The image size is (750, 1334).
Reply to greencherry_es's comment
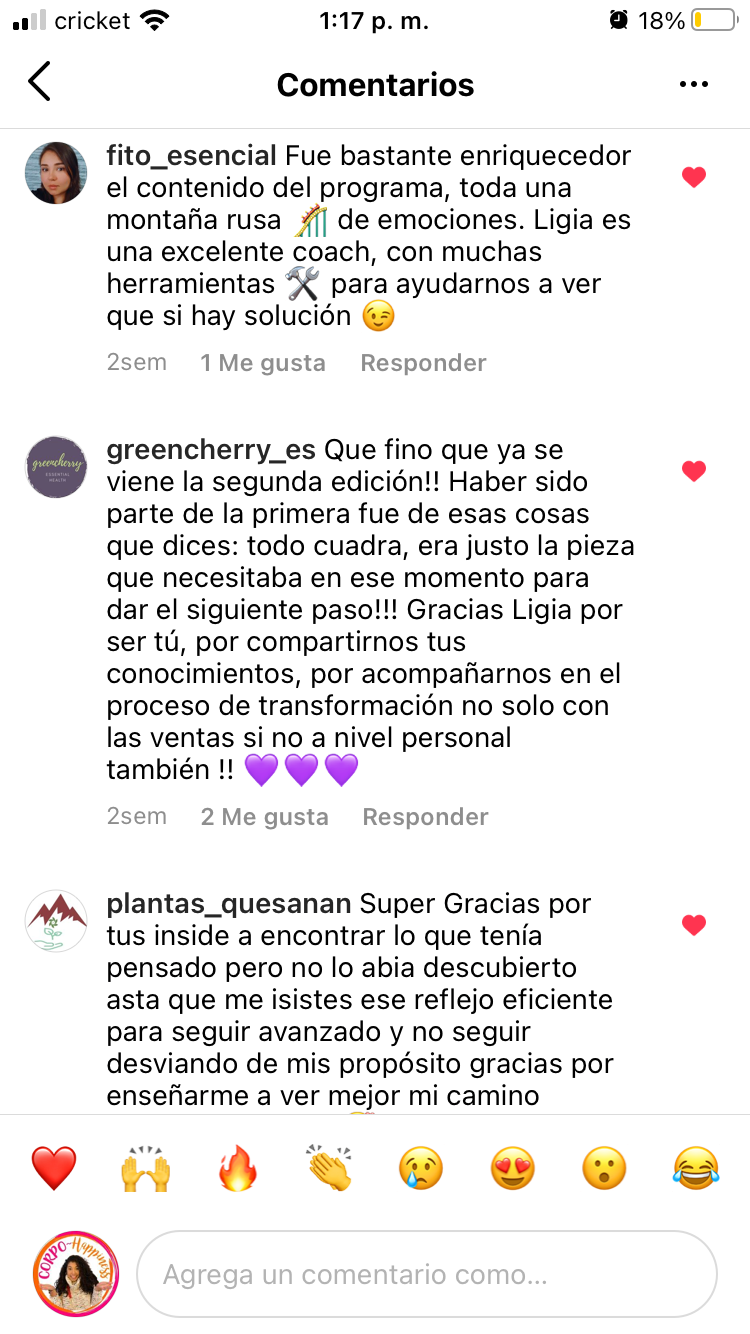click(x=425, y=817)
